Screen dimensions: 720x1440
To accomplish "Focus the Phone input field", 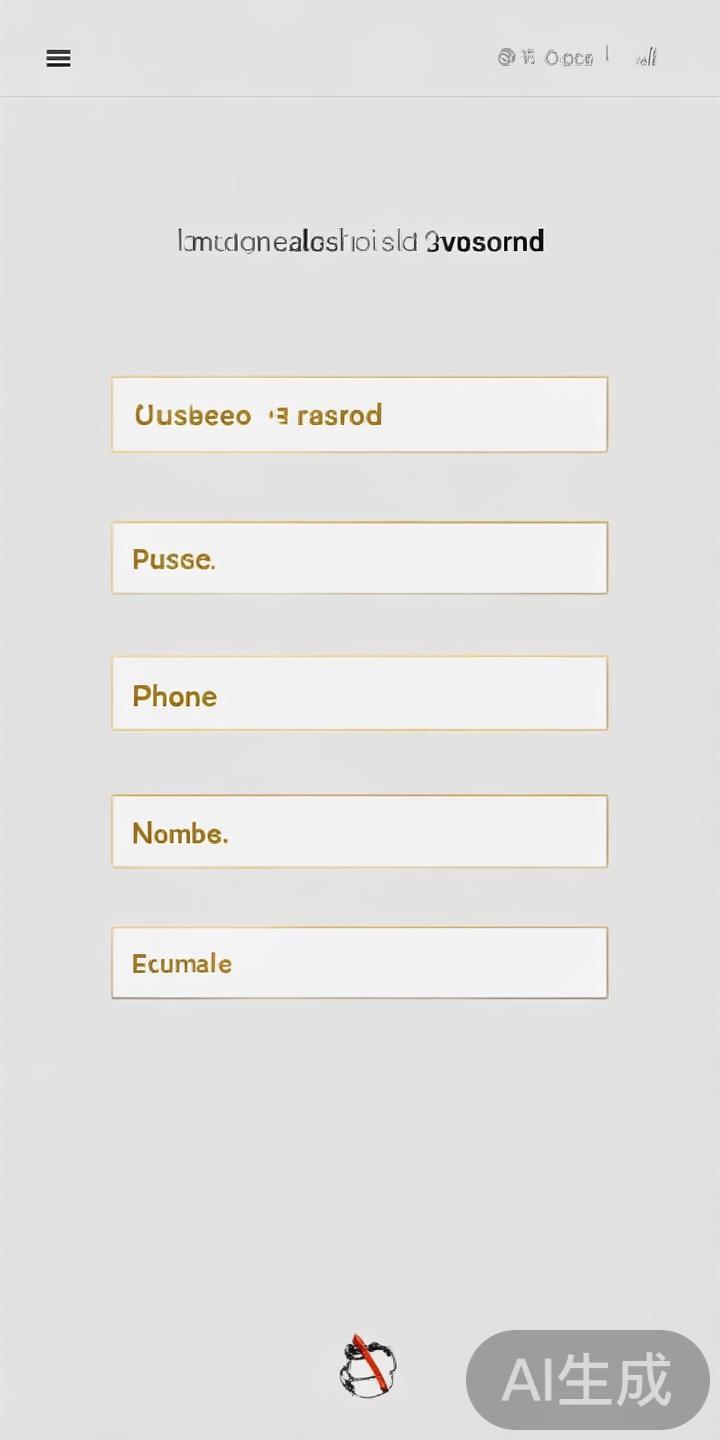I will click(x=359, y=694).
